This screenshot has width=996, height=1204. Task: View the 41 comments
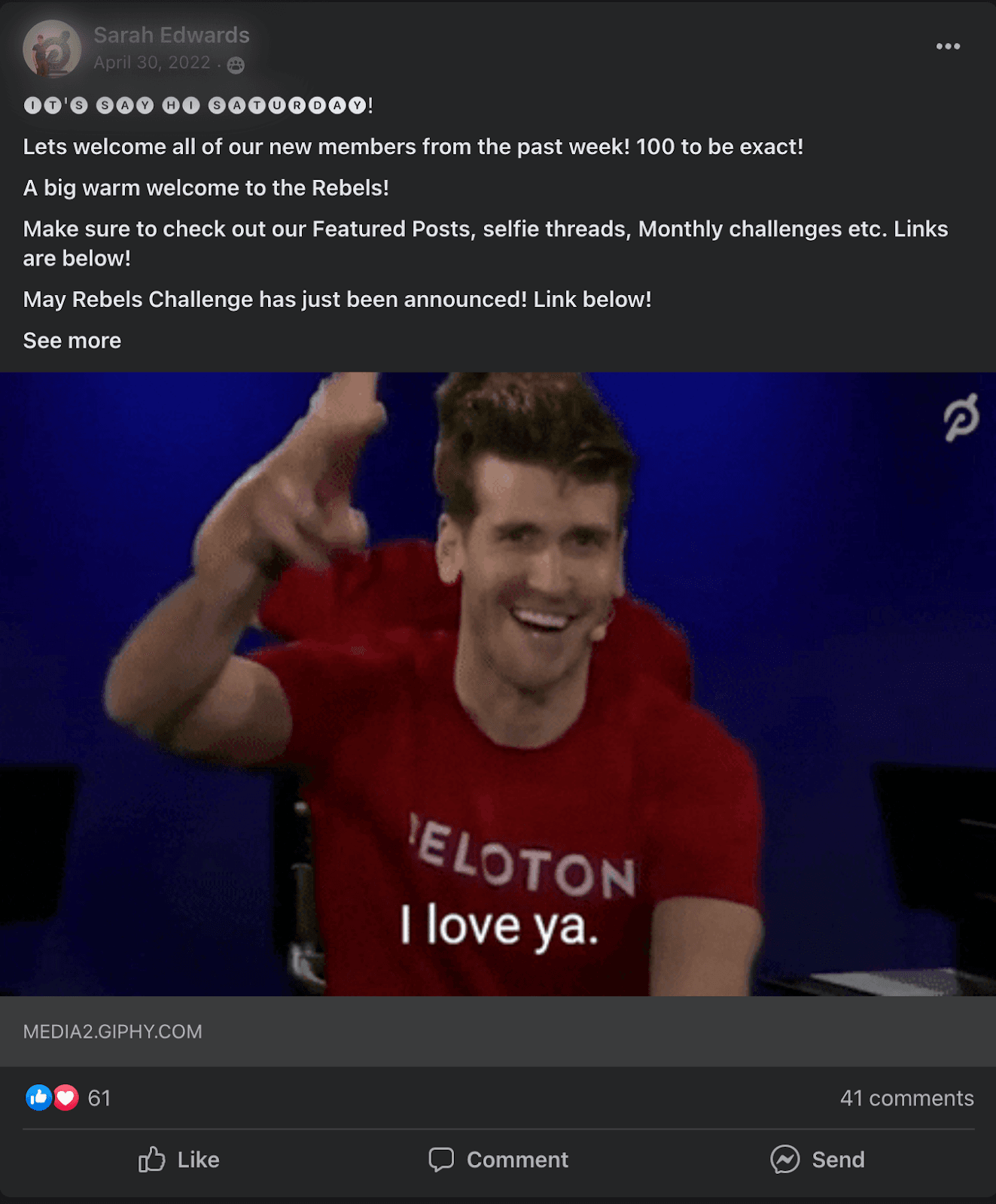906,1099
